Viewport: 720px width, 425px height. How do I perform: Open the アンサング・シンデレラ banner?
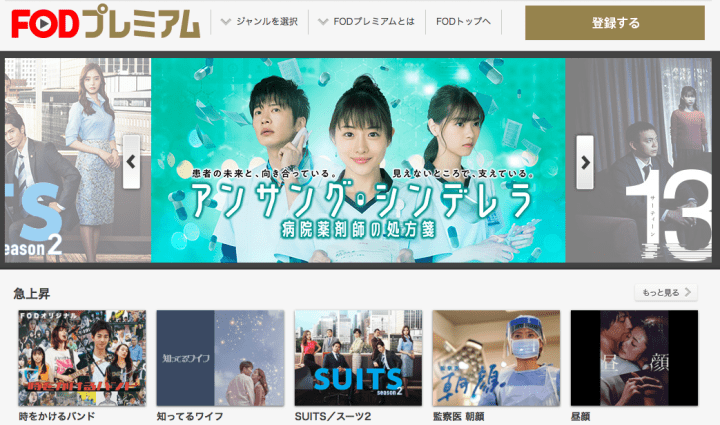358,160
